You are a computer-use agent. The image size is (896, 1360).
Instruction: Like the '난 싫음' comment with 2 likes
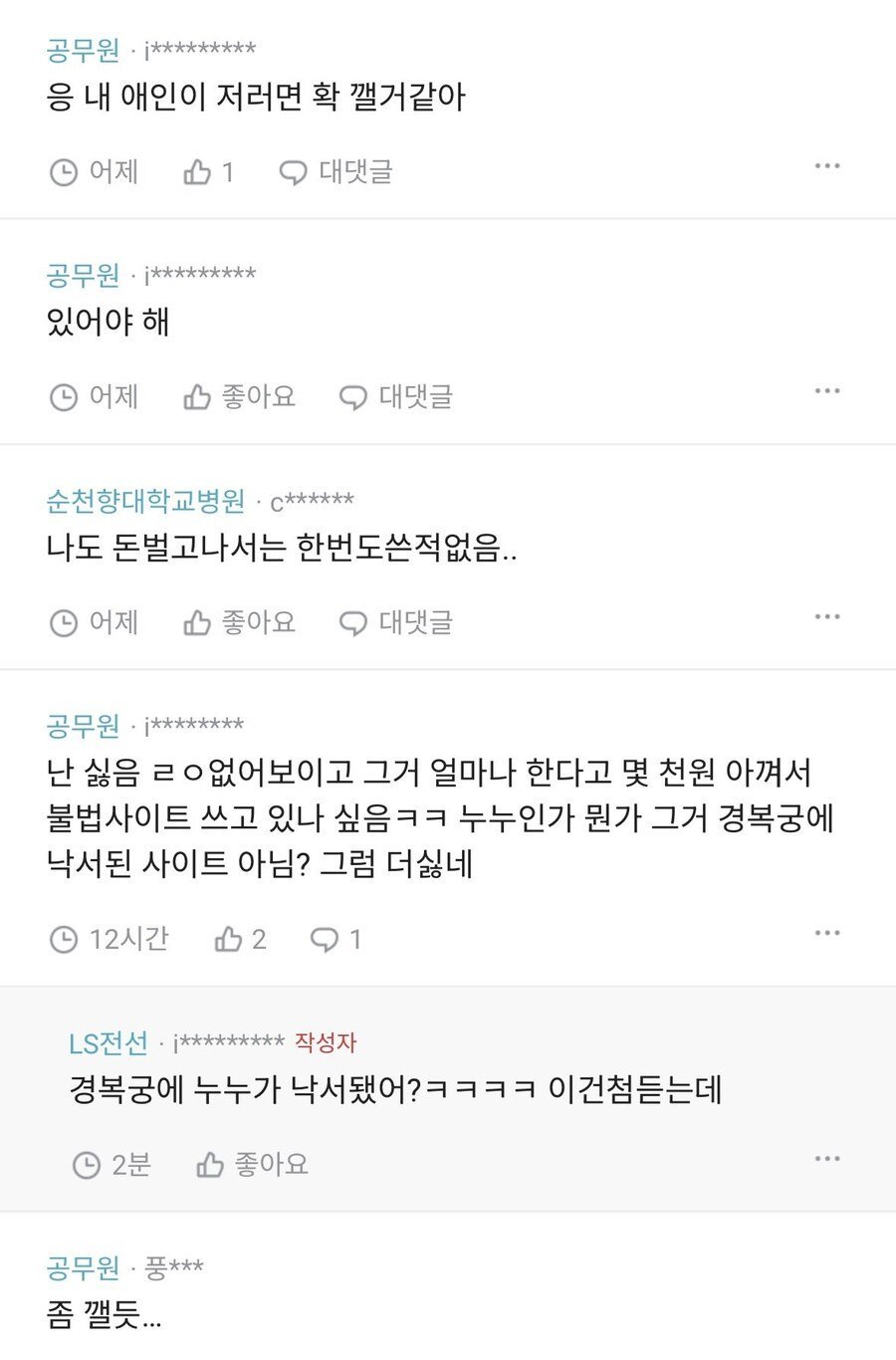pos(240,939)
